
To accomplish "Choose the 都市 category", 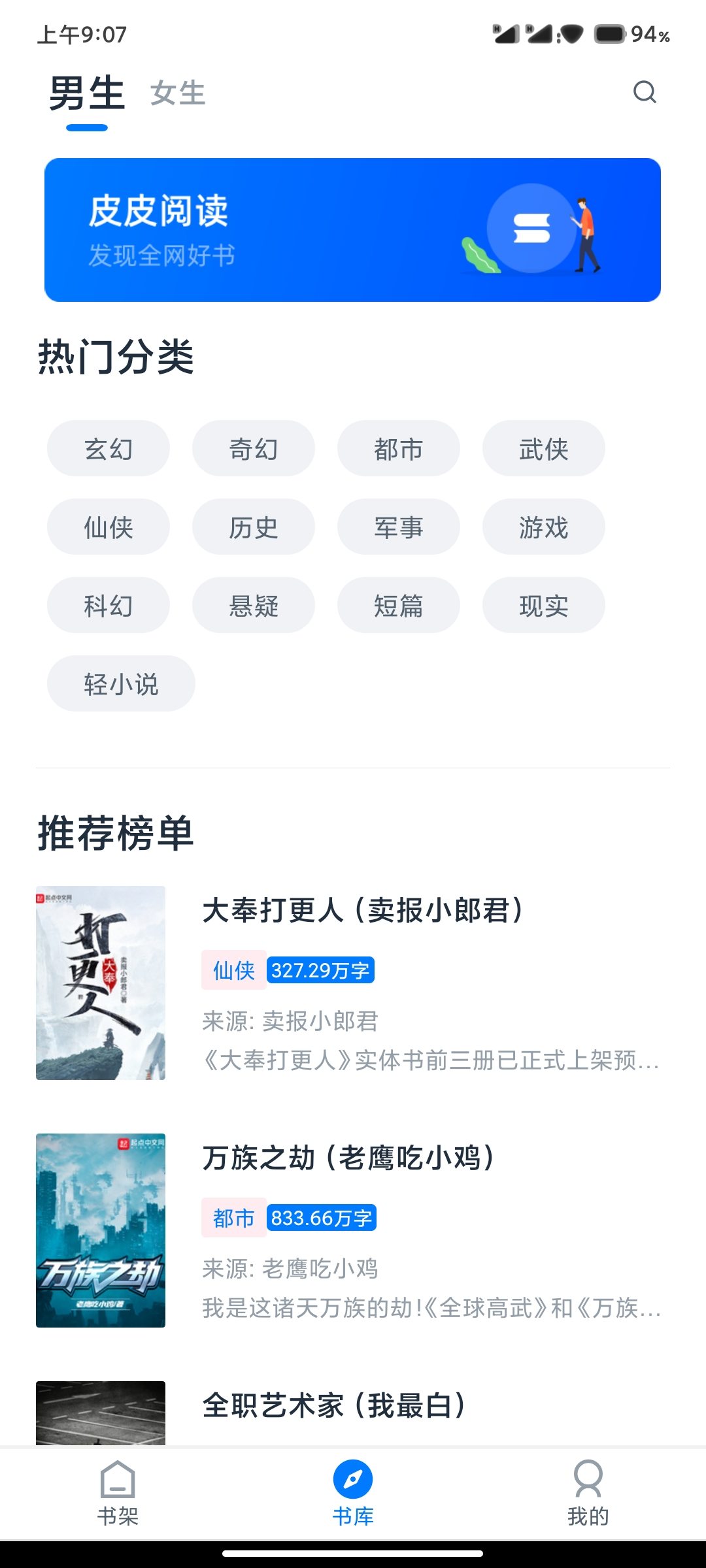I will (x=399, y=449).
